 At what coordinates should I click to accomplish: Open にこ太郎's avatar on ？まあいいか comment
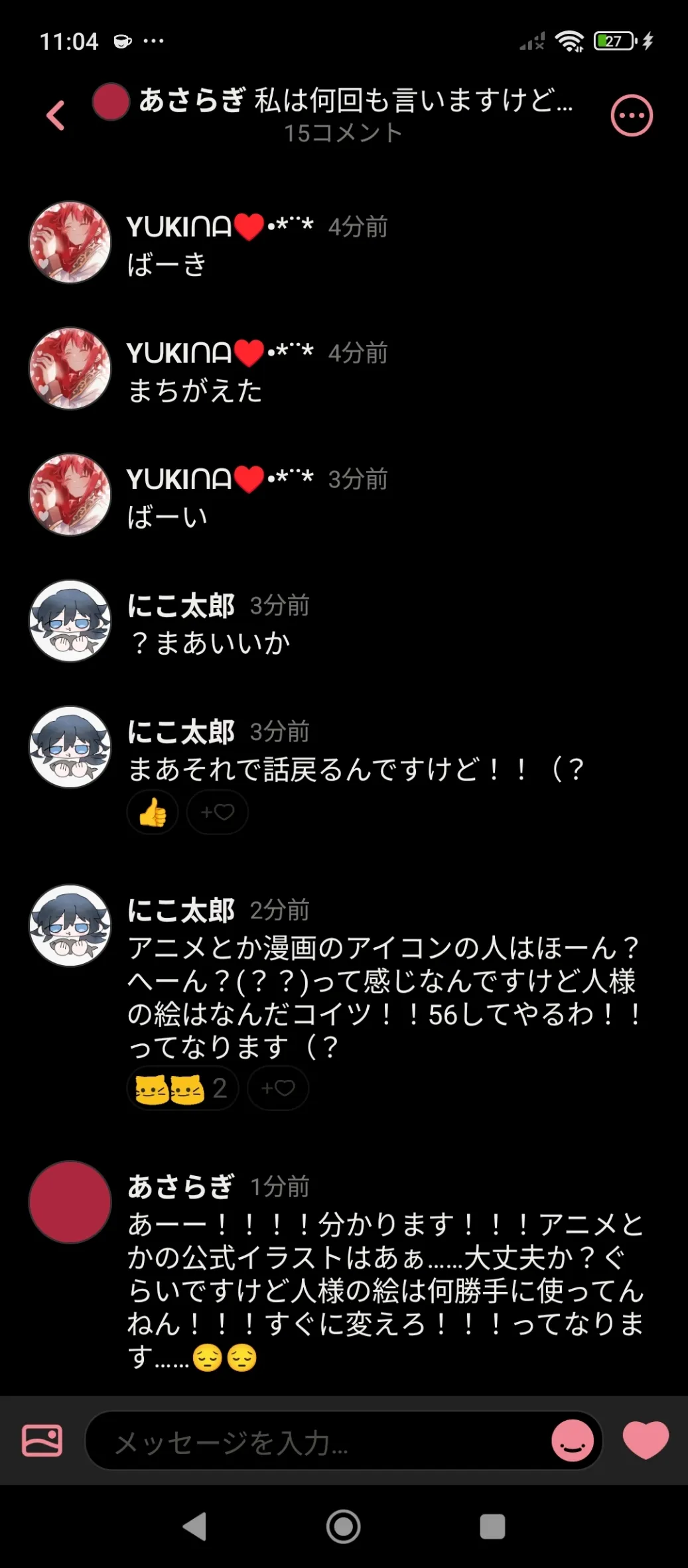(70, 621)
